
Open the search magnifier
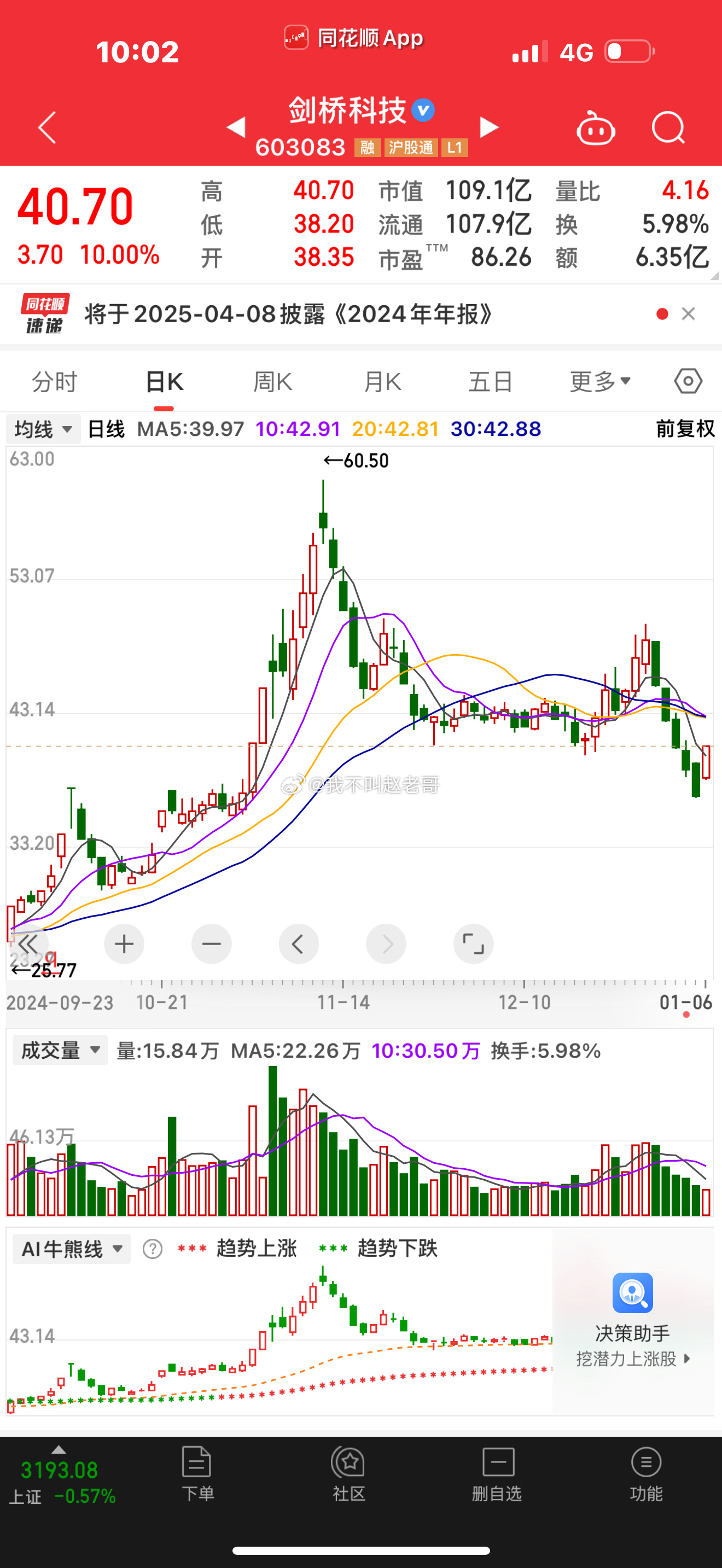click(668, 127)
